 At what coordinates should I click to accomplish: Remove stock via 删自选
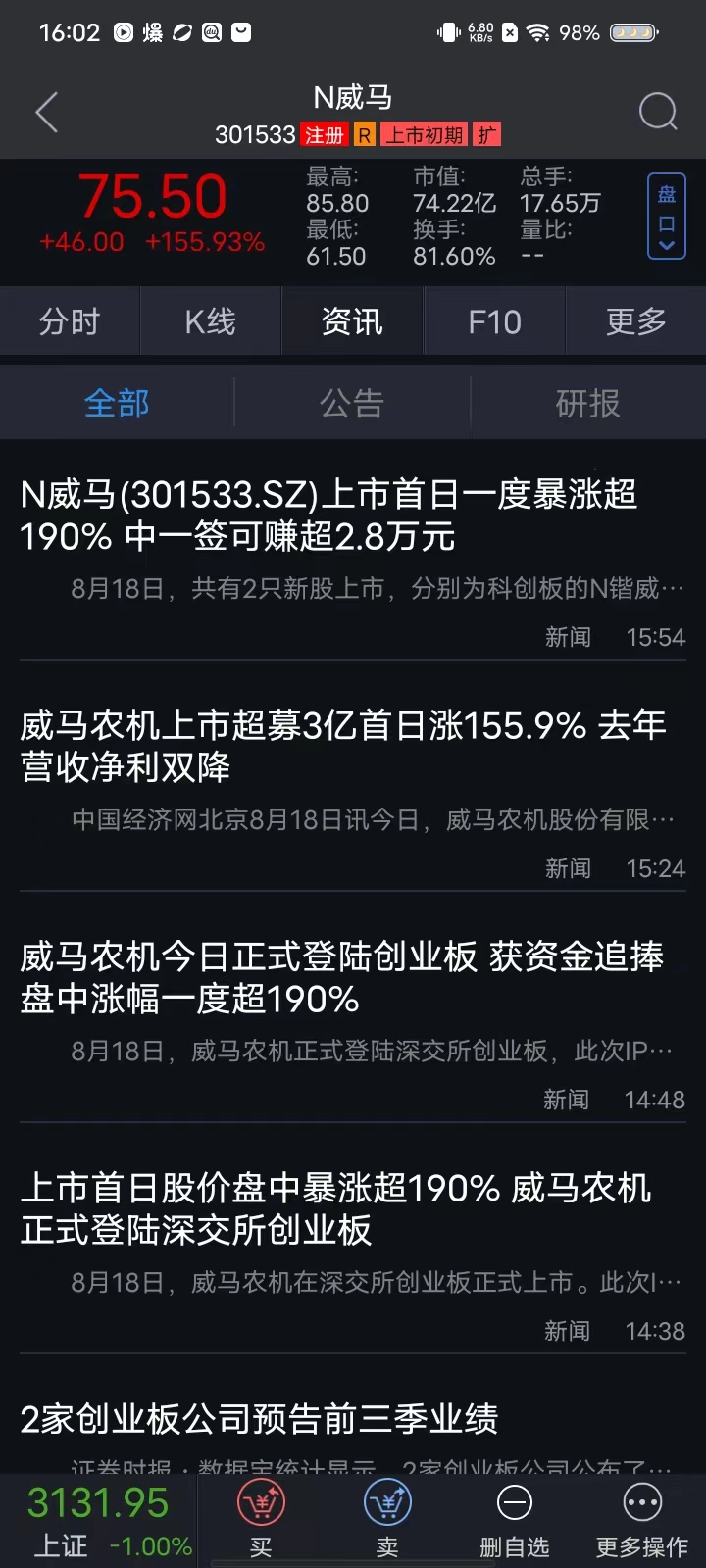pos(514,1521)
